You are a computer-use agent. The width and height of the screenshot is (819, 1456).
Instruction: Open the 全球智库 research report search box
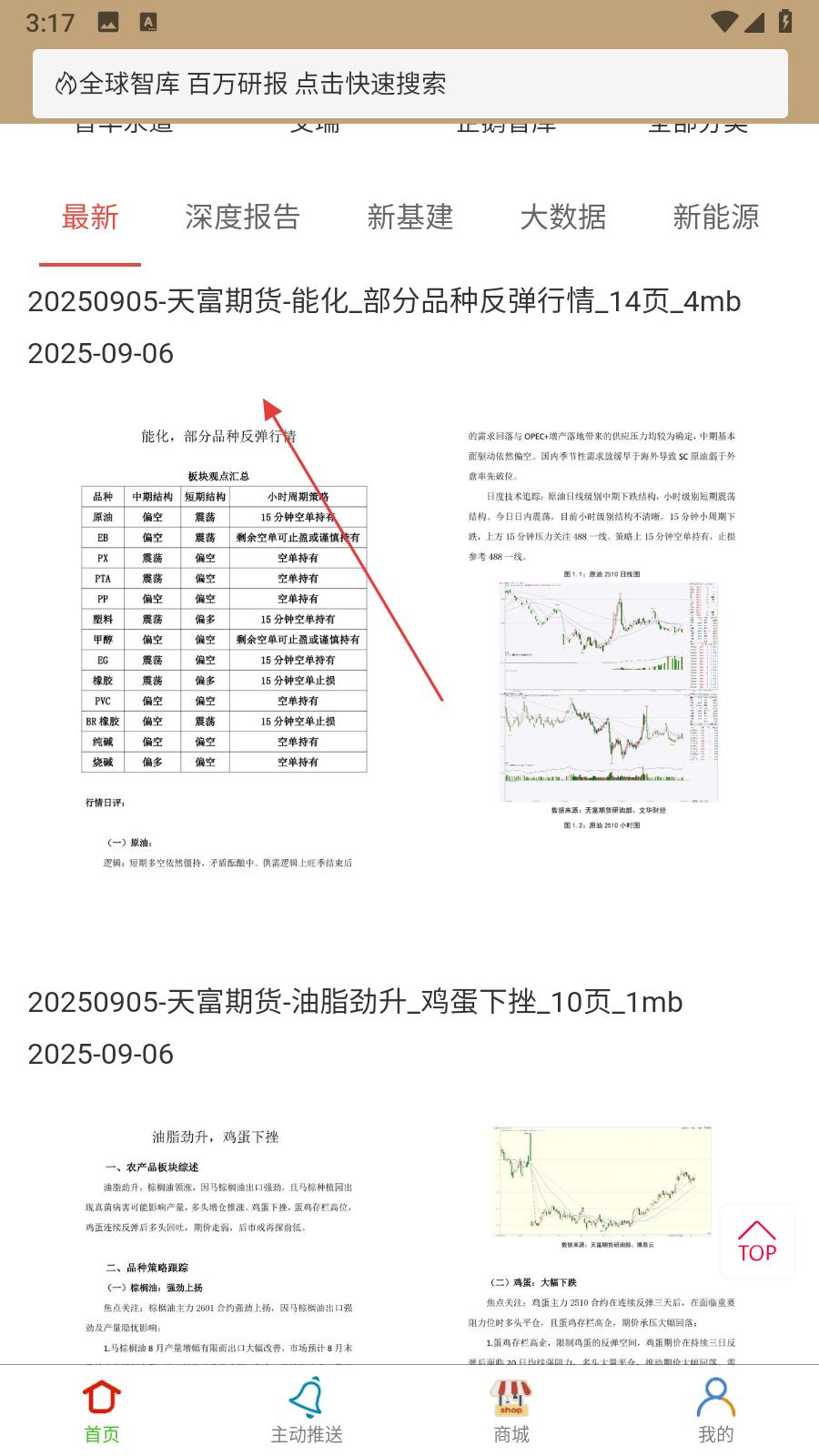click(x=409, y=84)
